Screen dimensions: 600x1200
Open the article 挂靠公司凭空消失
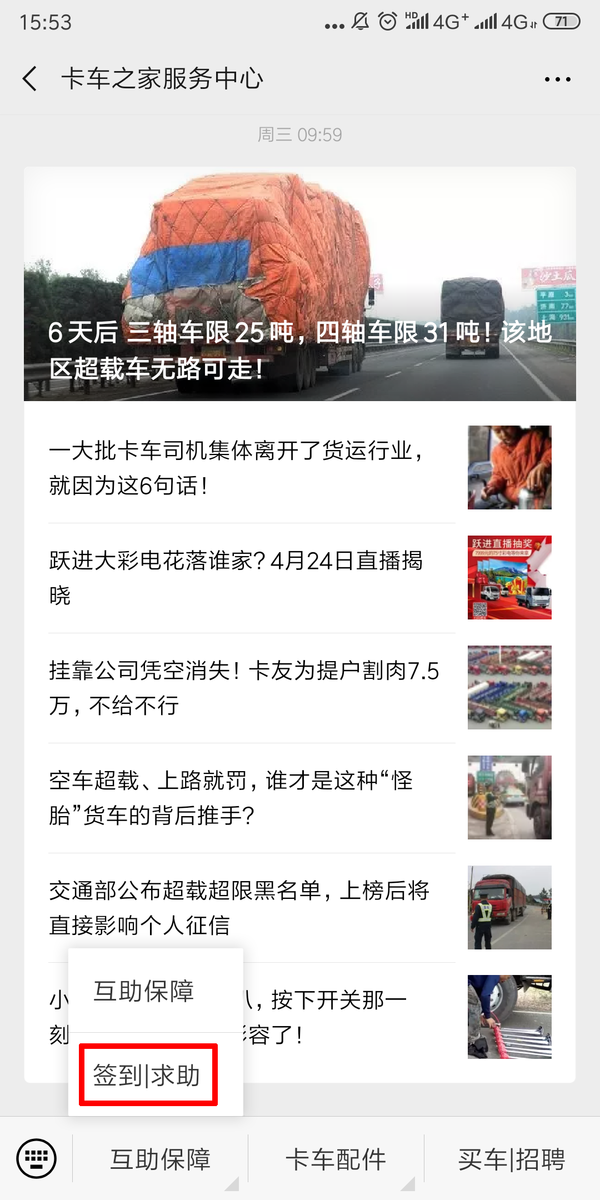[250, 688]
